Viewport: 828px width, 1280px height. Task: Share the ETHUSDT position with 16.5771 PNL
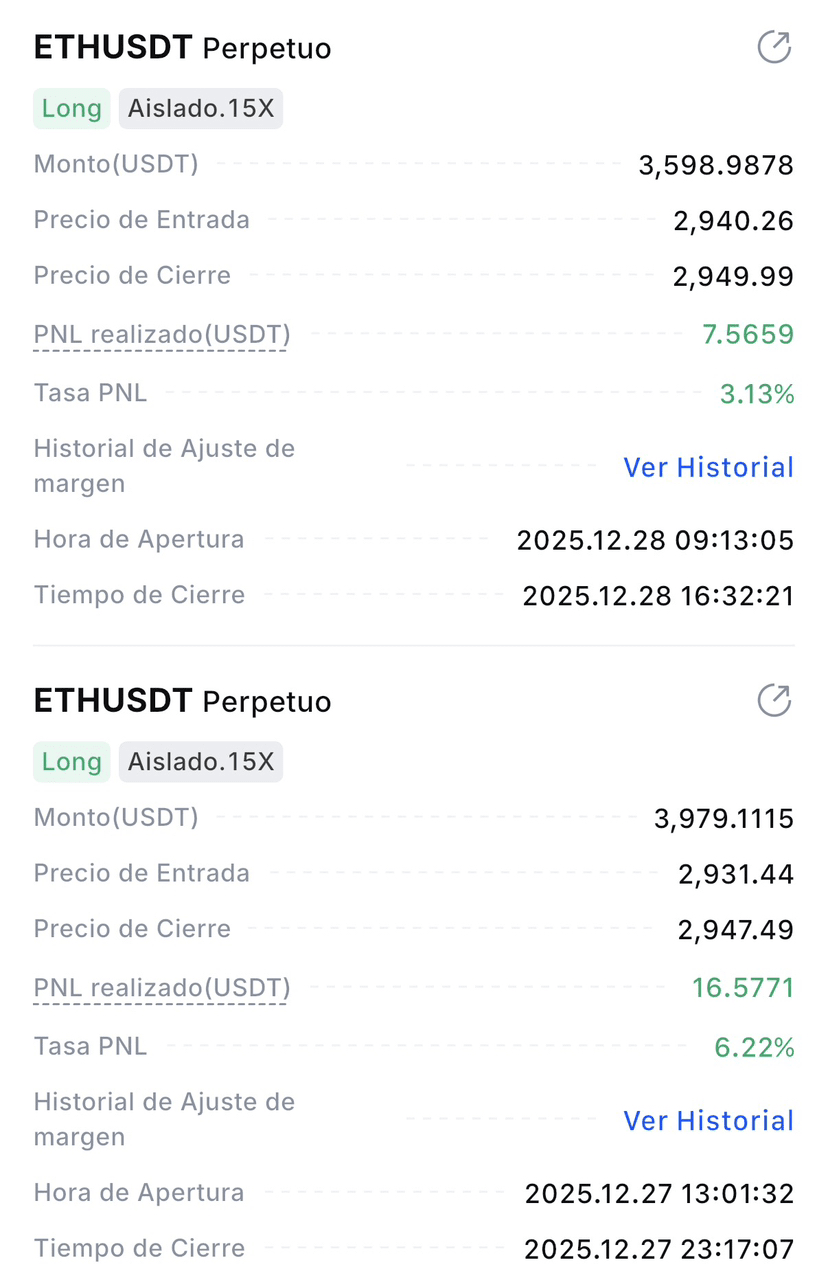tap(774, 701)
